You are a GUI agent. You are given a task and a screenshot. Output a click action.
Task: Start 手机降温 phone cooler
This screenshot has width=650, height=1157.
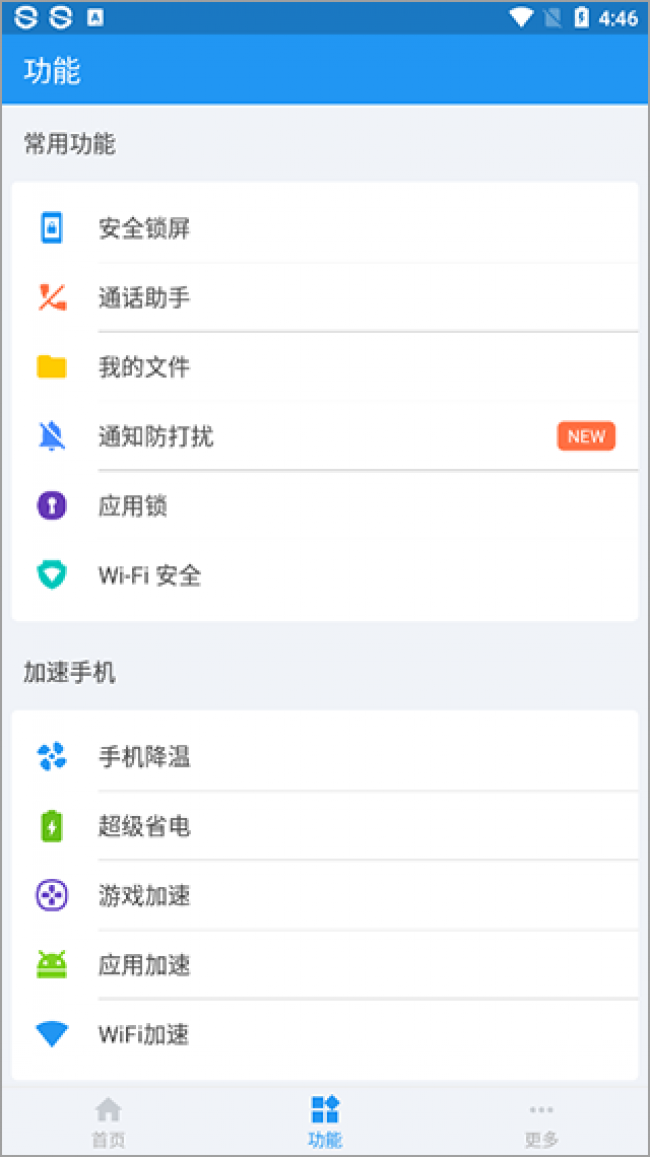[144, 757]
